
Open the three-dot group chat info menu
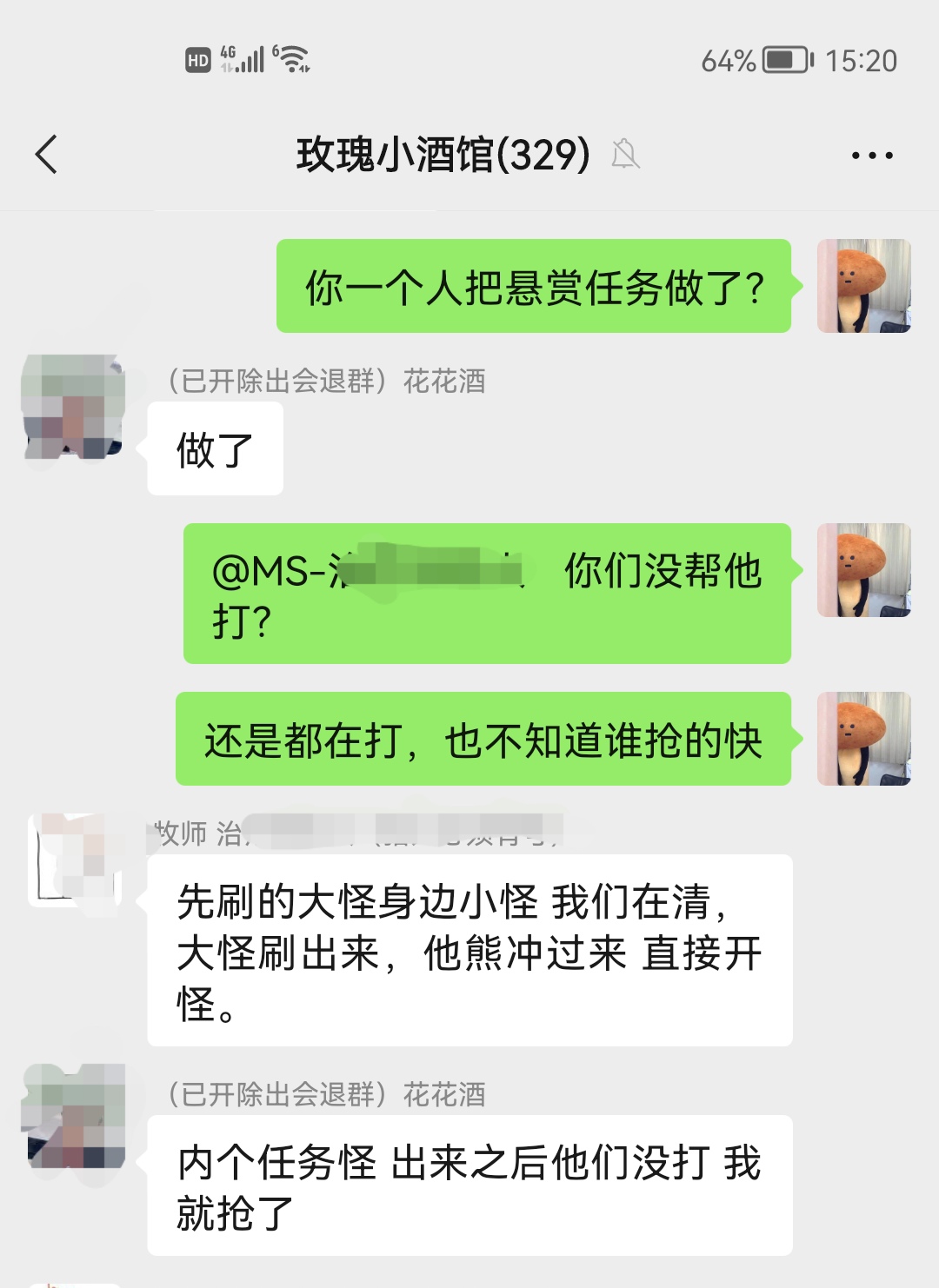click(872, 156)
